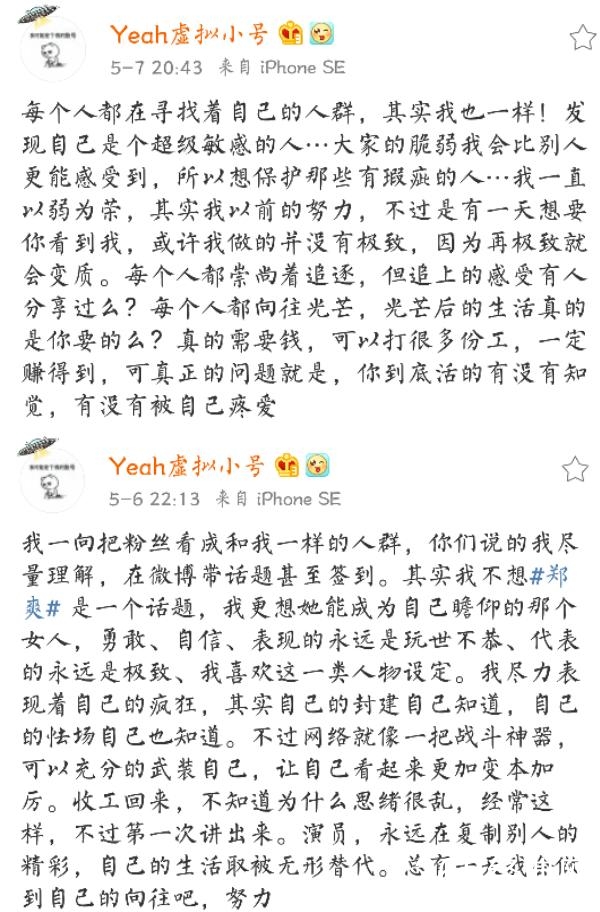Favorite the post dated 5-6 22:13
600x912 pixels.
click(575, 469)
